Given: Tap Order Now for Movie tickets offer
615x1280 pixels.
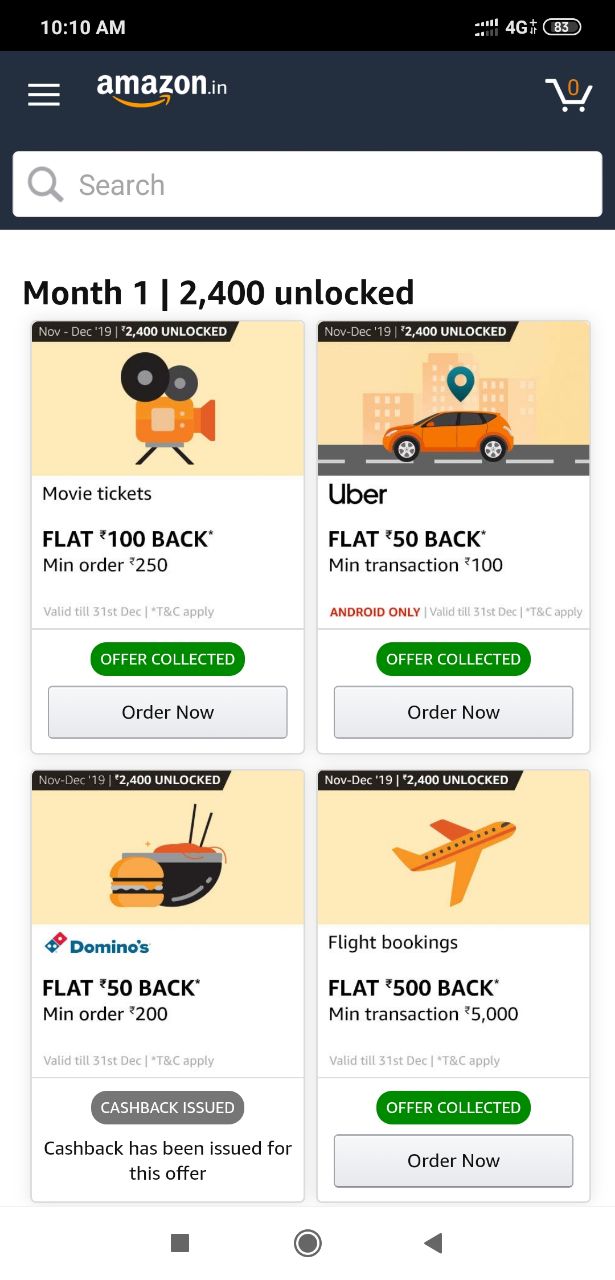Looking at the screenshot, I should pyautogui.click(x=168, y=712).
